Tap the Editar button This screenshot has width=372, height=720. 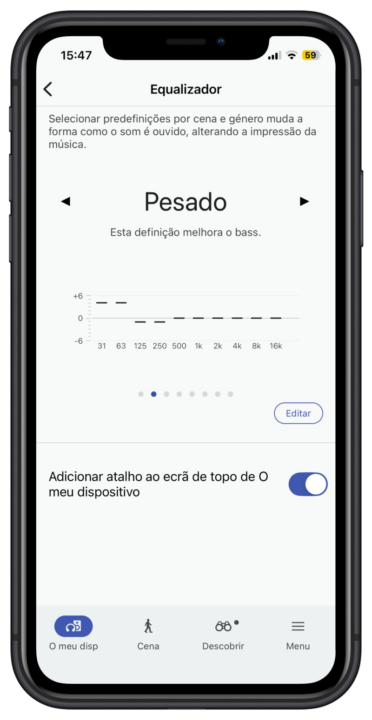point(299,413)
